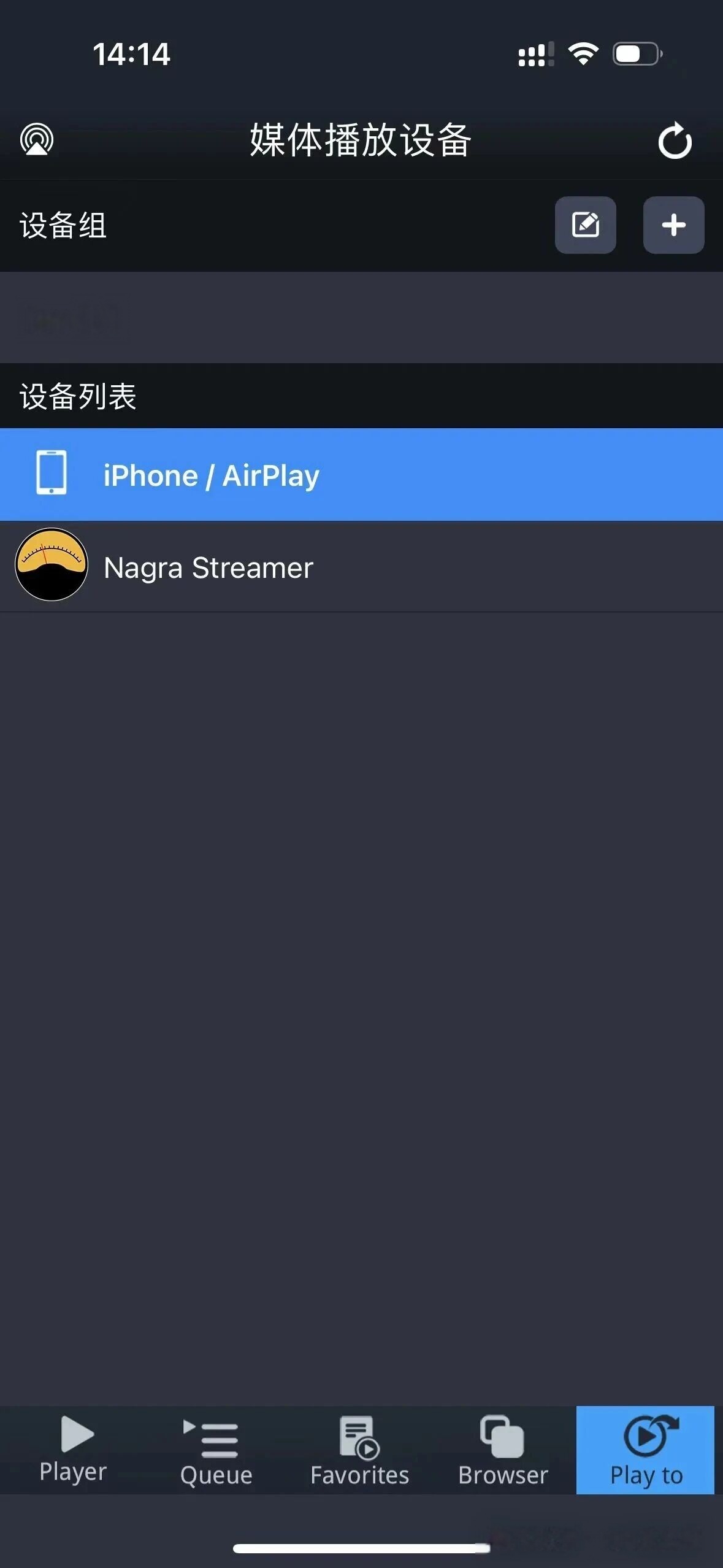Refresh the media device list
The width and height of the screenshot is (723, 1568).
[675, 141]
